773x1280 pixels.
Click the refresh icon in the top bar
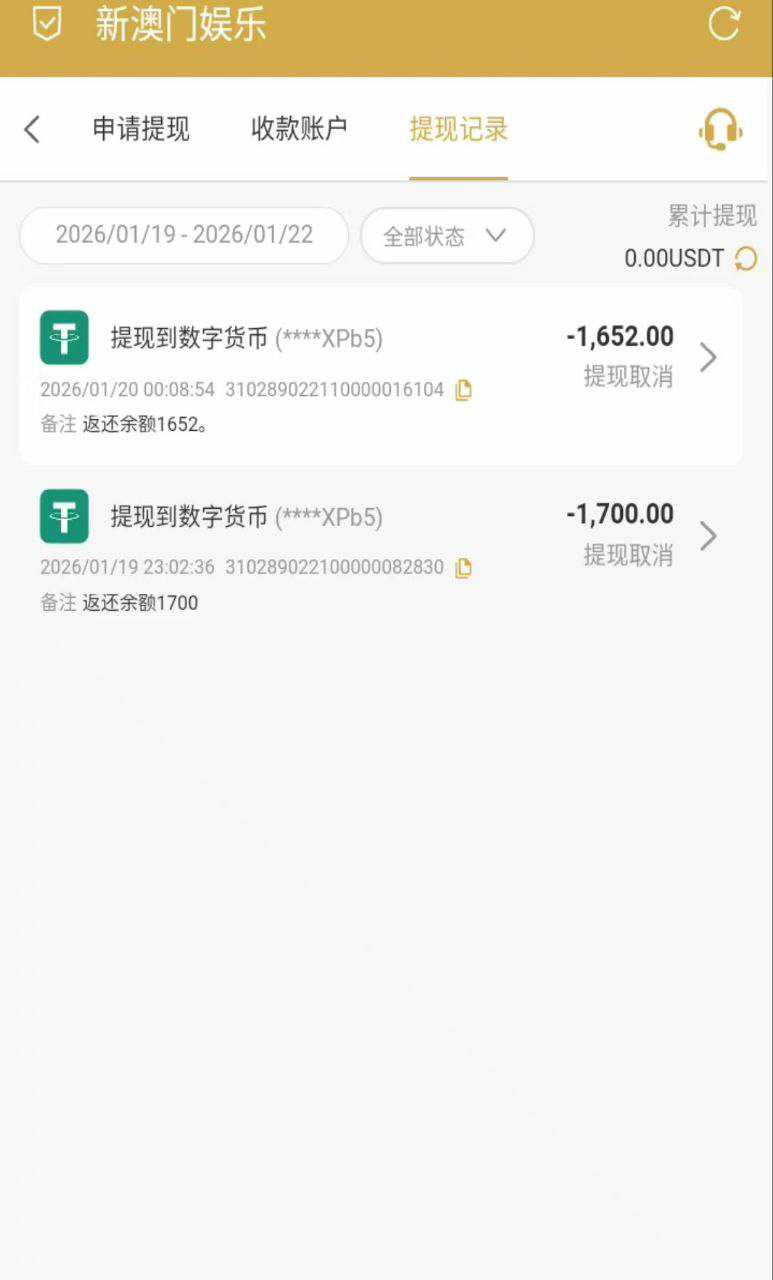click(x=723, y=25)
